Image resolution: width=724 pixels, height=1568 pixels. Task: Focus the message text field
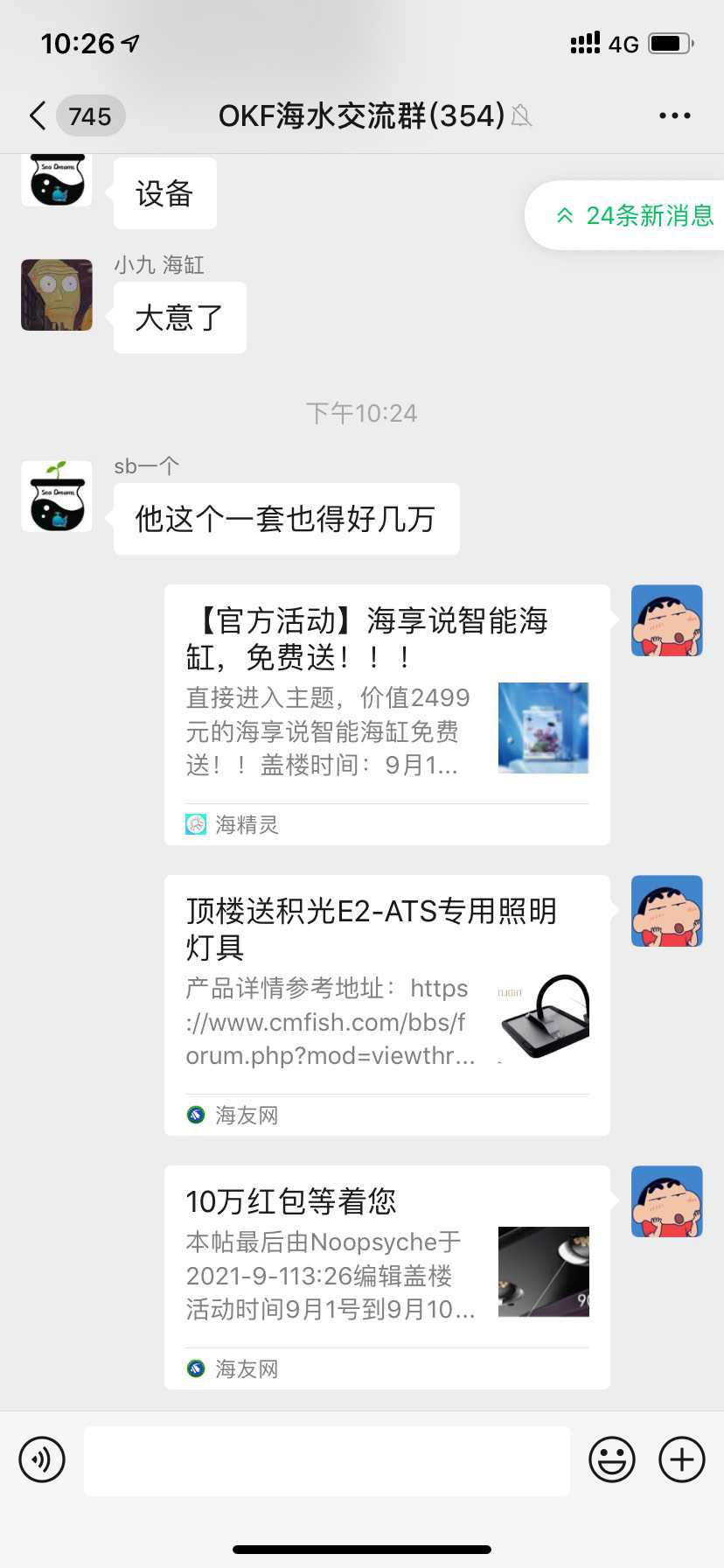(327, 1459)
